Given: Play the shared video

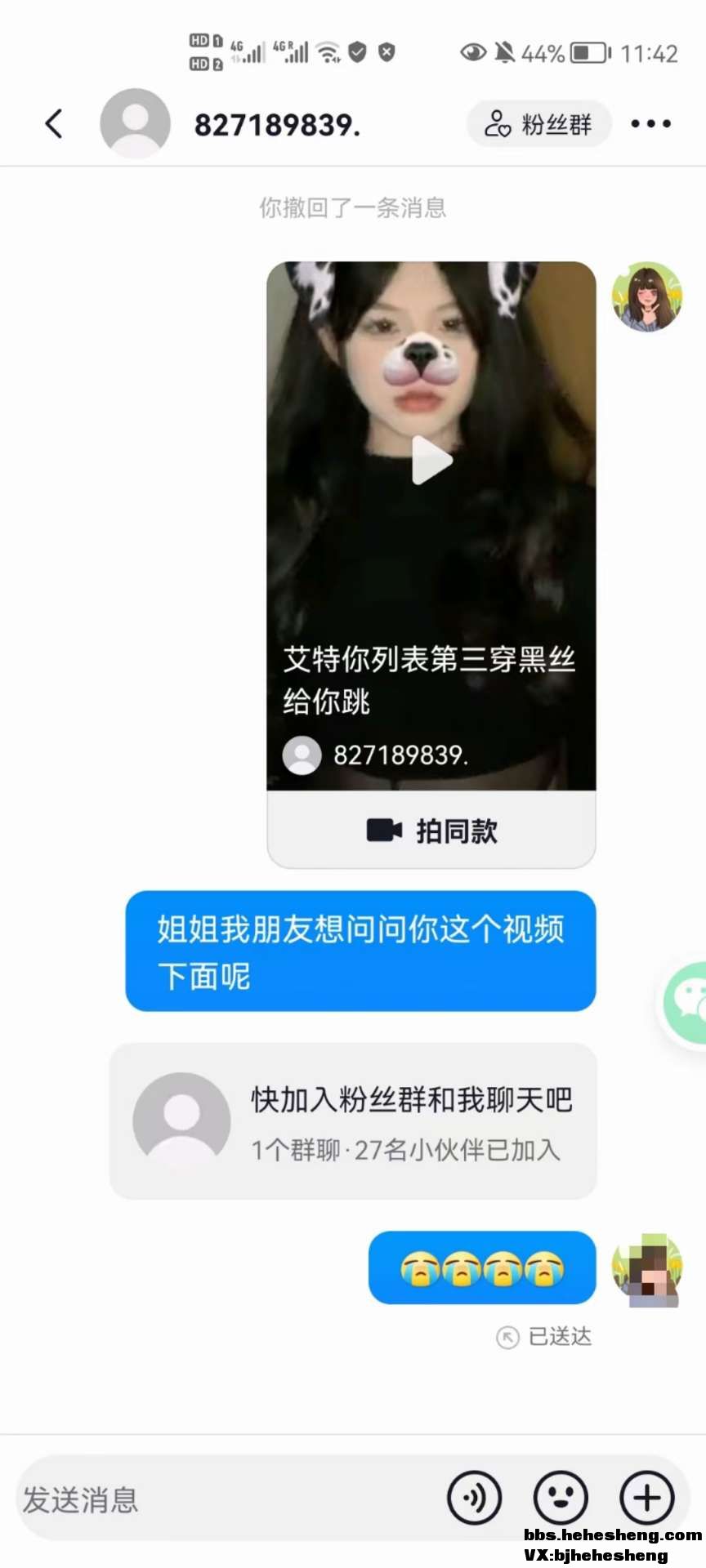Looking at the screenshot, I should (x=431, y=461).
